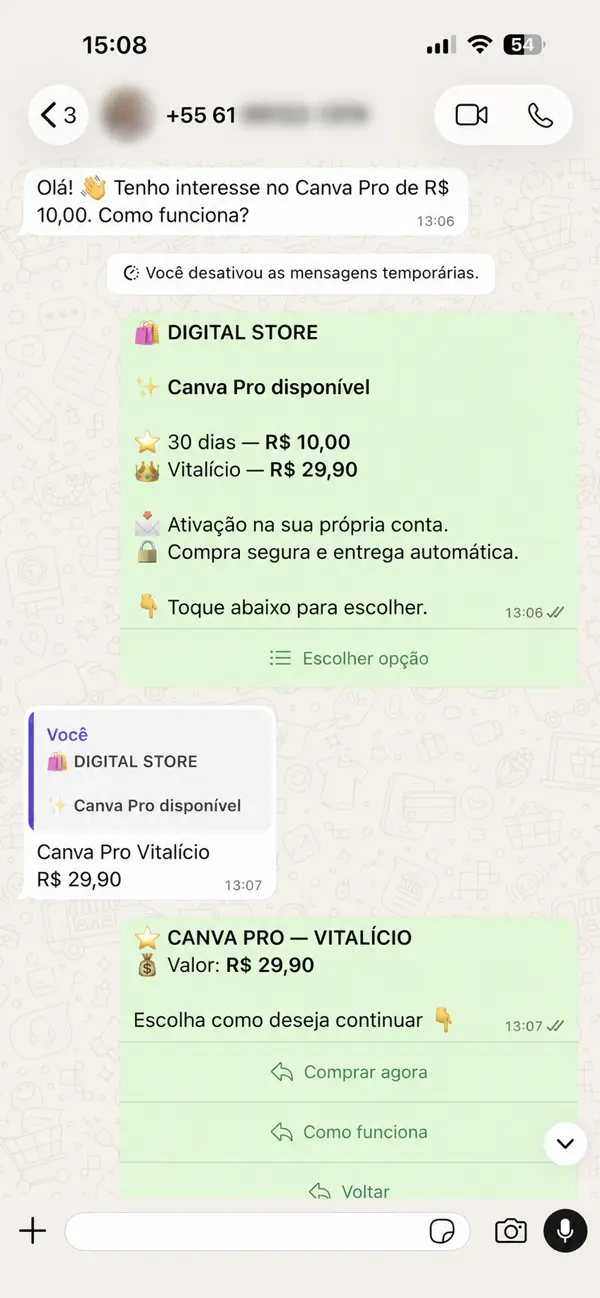Image resolution: width=600 pixels, height=1298 pixels.
Task: Go back to the chat list
Action: (58, 115)
